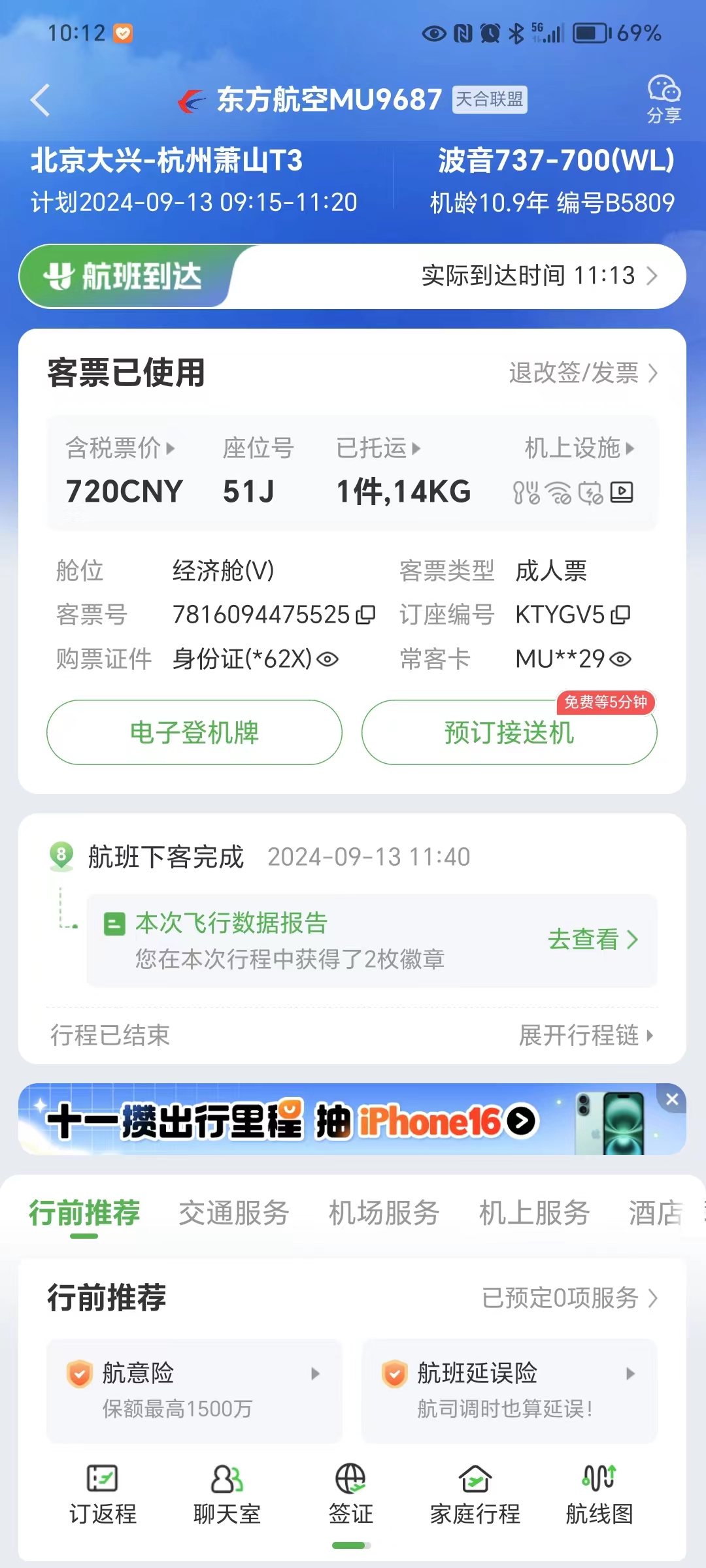Share this flight via the 分享 icon
The width and height of the screenshot is (706, 1568).
pos(664,99)
